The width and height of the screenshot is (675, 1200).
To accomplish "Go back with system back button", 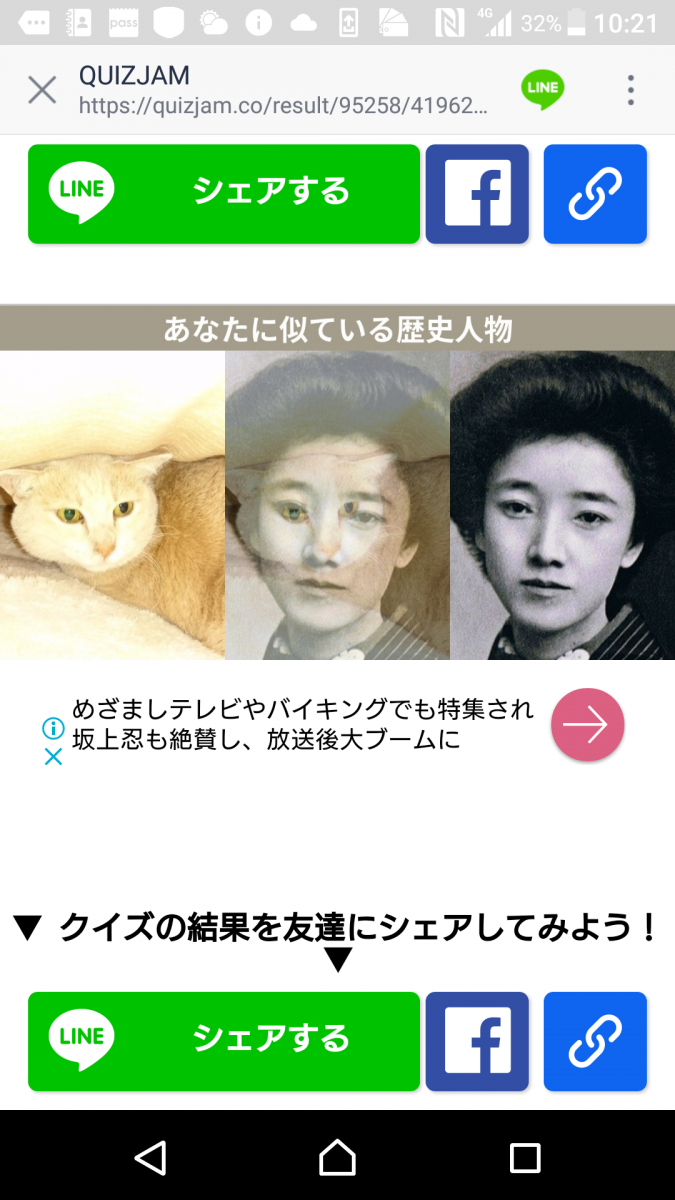I will [150, 1157].
